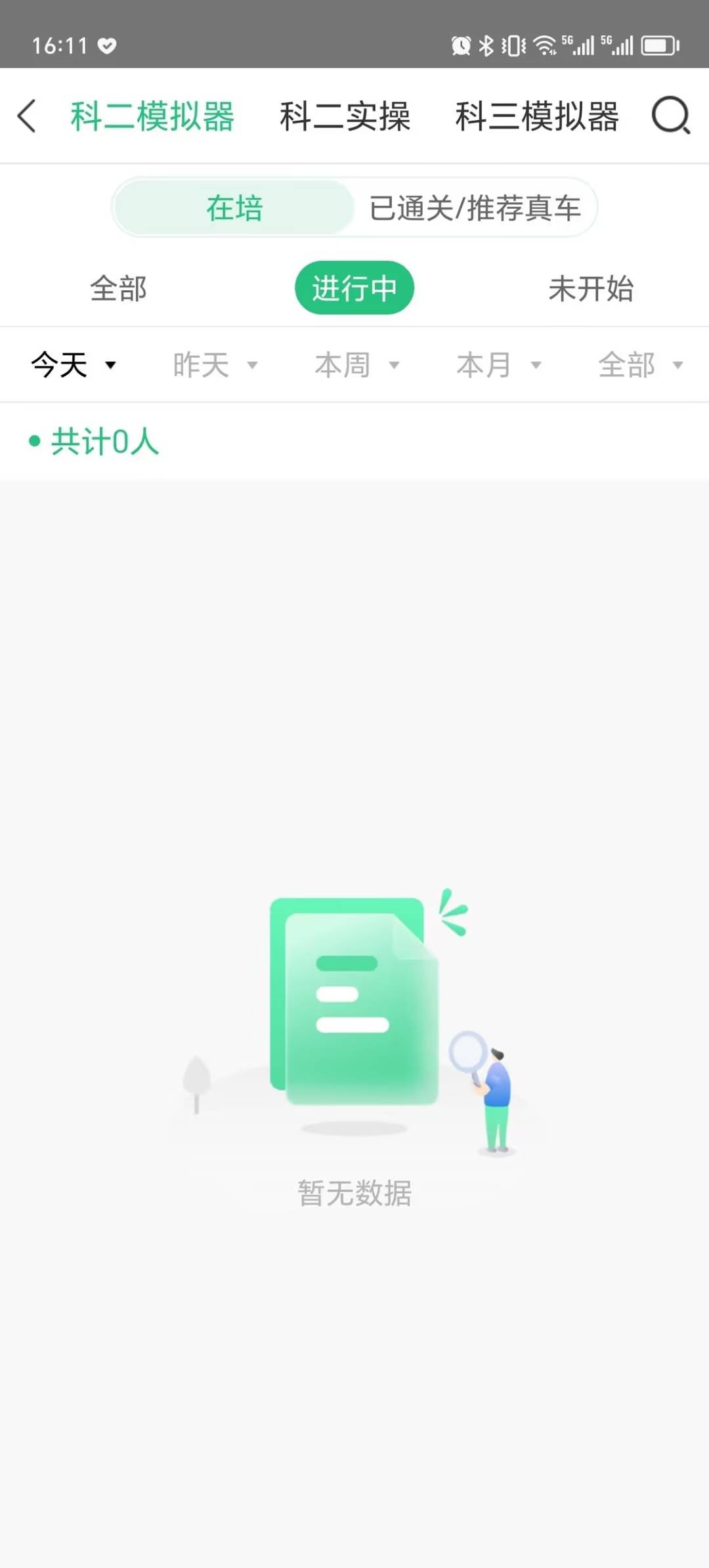Image resolution: width=709 pixels, height=1568 pixels.
Task: Choose the 本月 date filter
Action: 498,365
